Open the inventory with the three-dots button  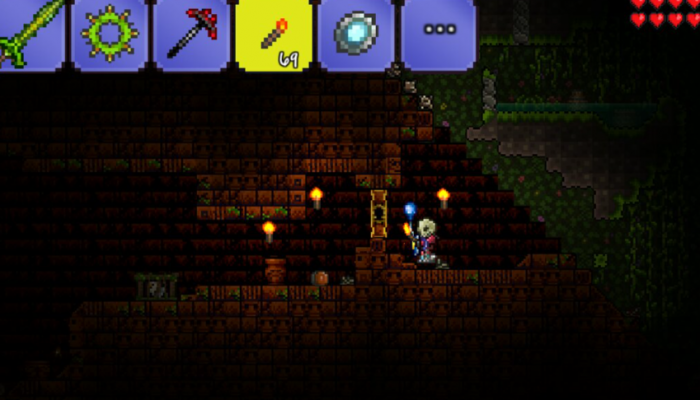tap(438, 32)
